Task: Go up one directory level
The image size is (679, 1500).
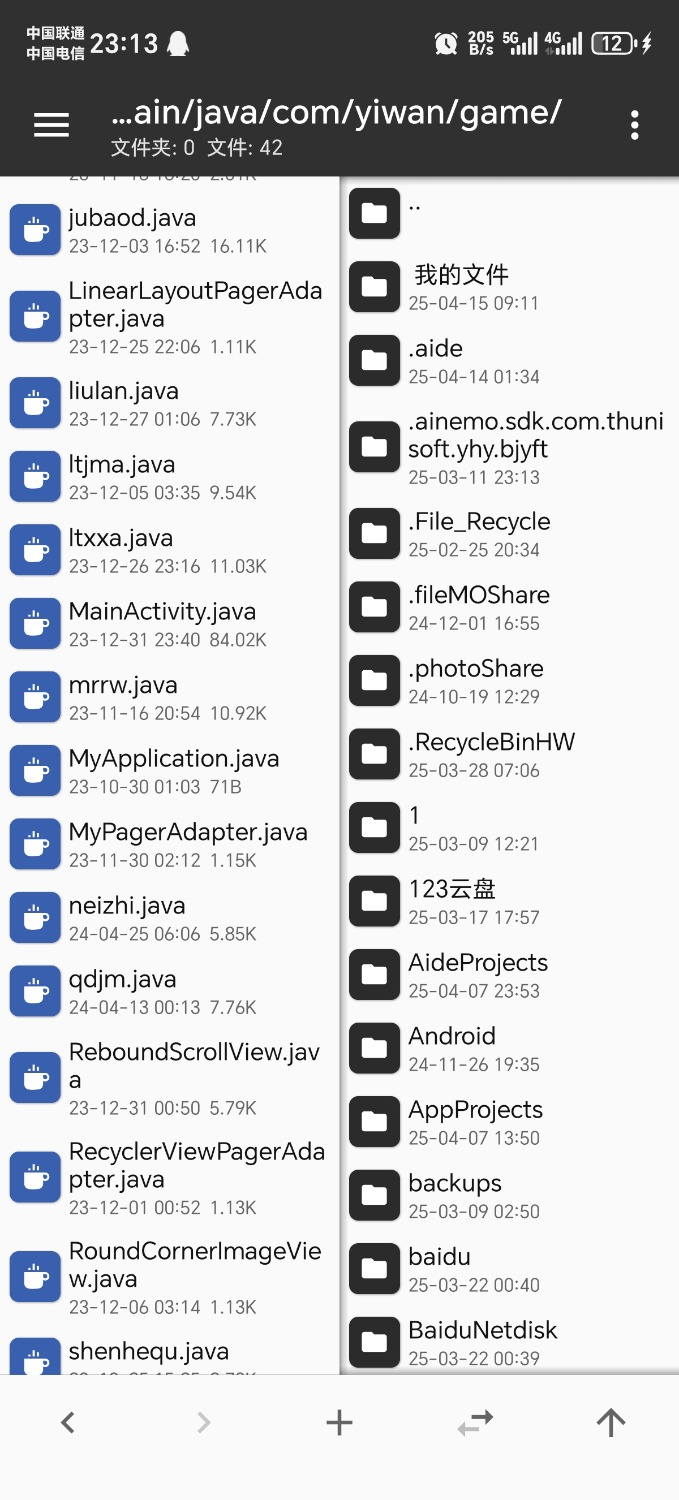Action: [x=610, y=1422]
